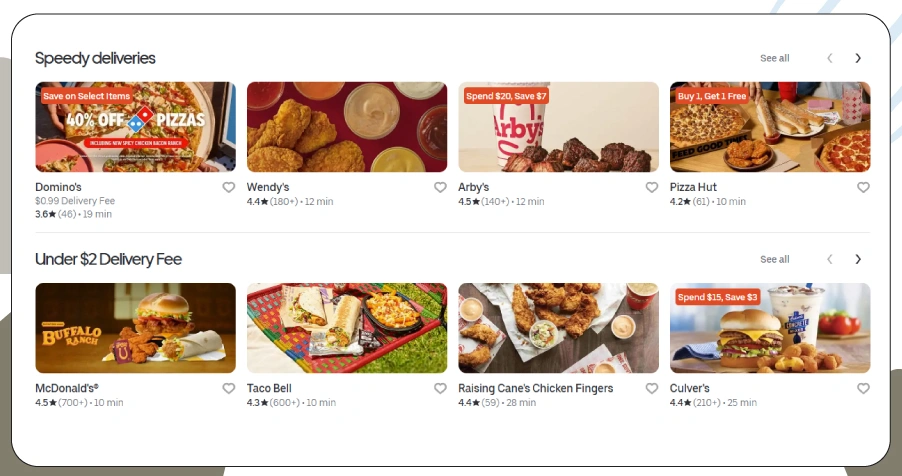
Task: Show next Speedy deliveries restaurants
Action: coord(857,58)
